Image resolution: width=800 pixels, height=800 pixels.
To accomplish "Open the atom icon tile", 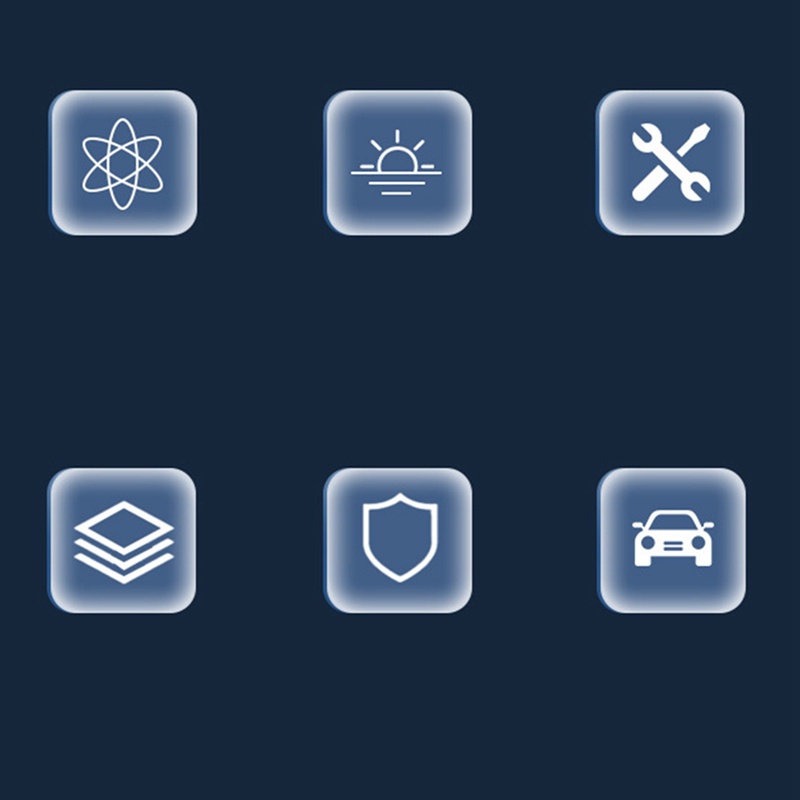I will coord(123,163).
